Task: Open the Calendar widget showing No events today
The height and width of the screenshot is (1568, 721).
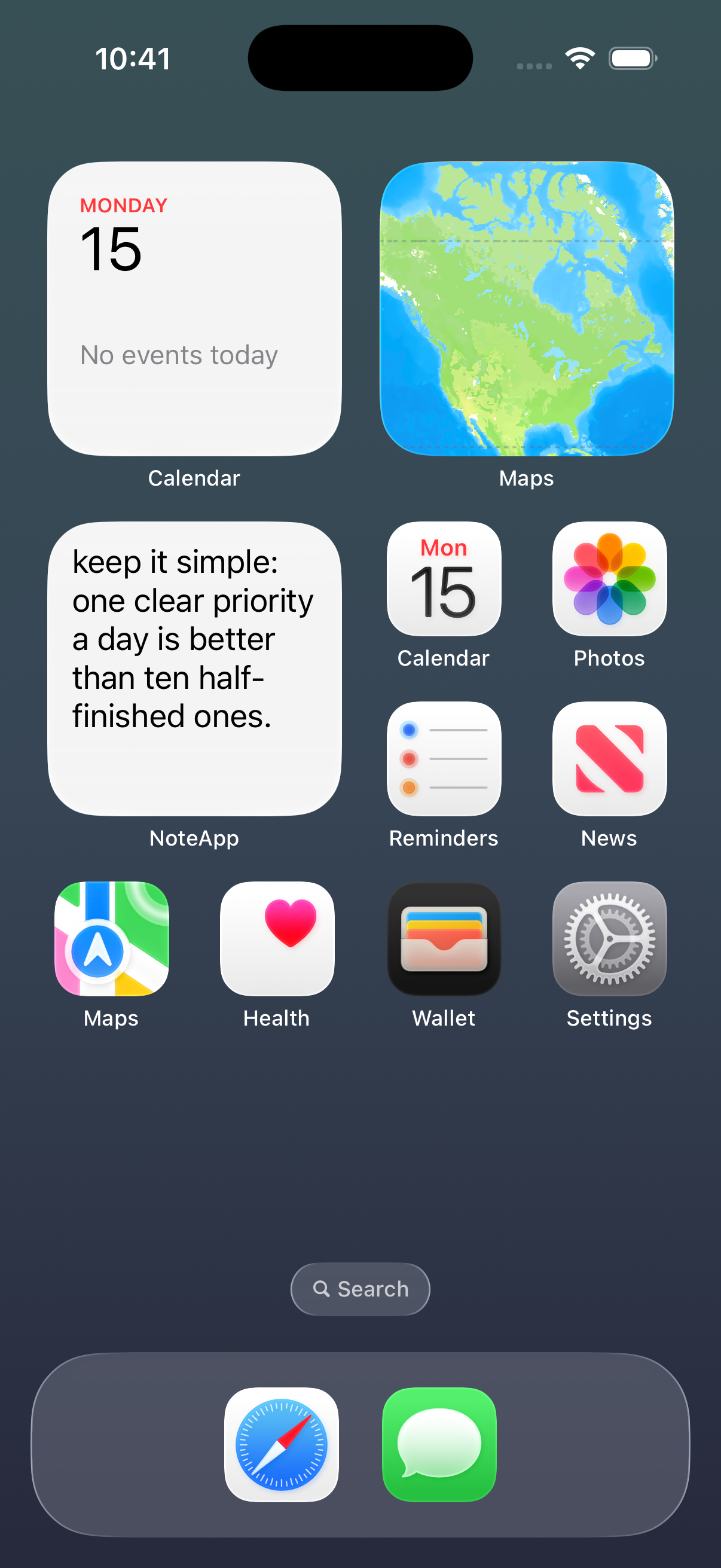Action: pos(194,307)
